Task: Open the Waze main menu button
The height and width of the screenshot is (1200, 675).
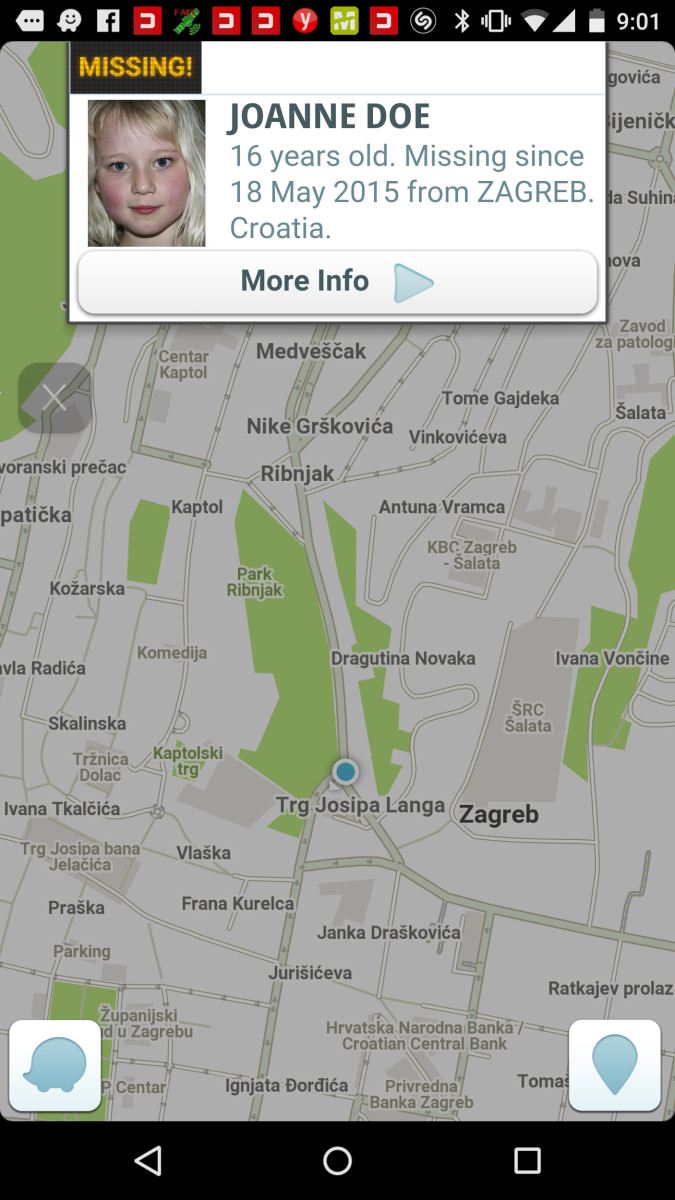Action: (55, 1066)
